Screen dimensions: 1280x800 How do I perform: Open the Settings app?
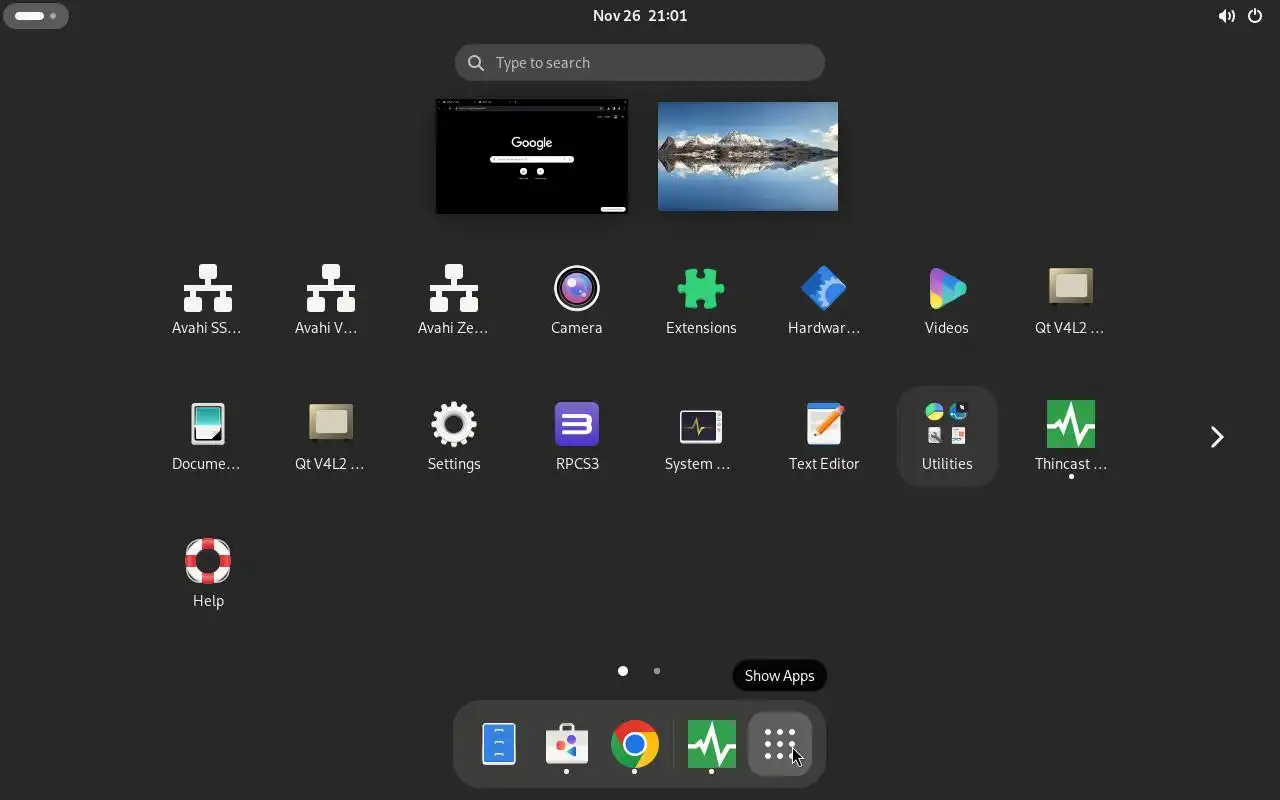click(454, 435)
